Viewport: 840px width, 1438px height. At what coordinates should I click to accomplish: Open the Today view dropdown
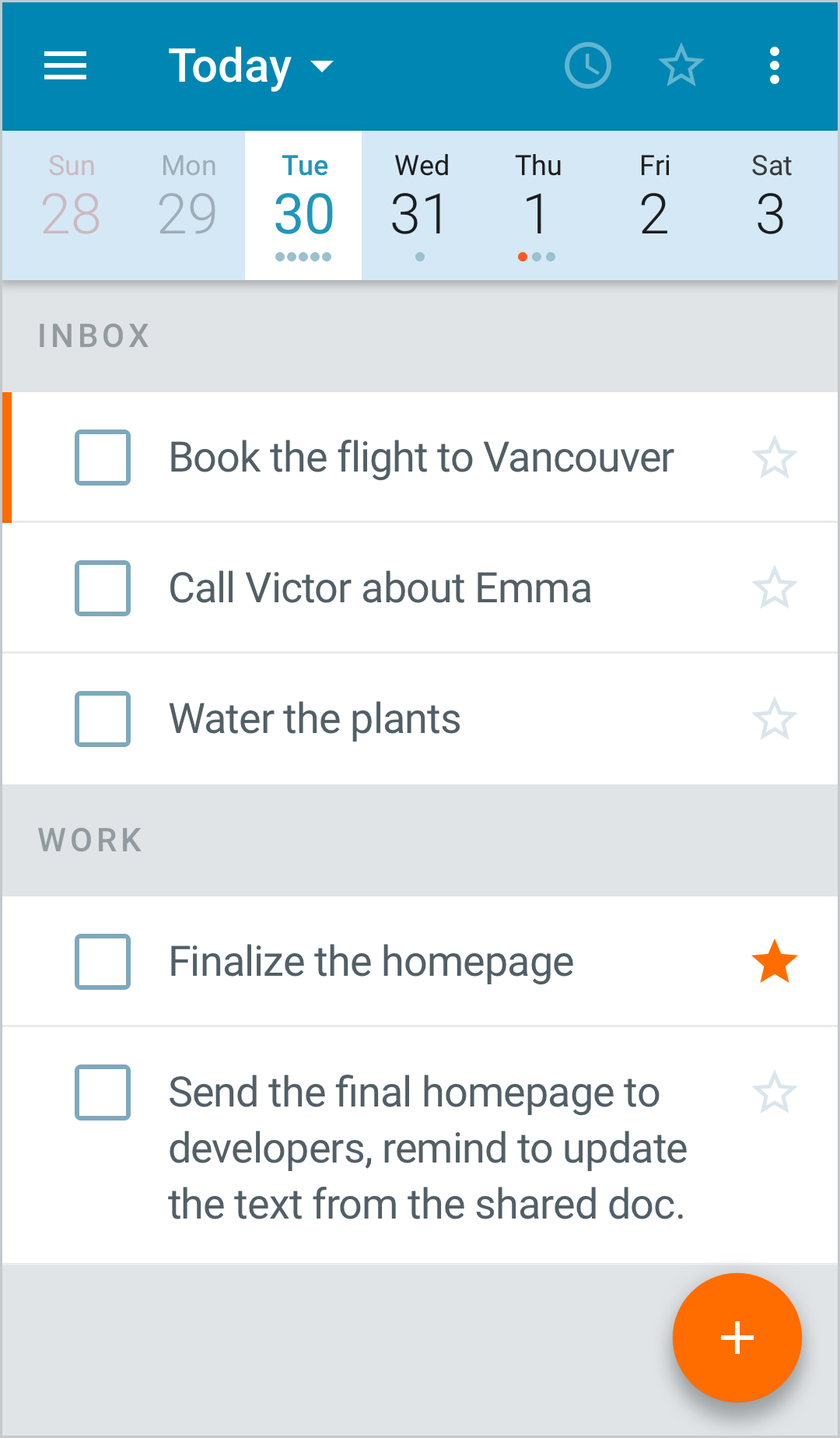[249, 66]
